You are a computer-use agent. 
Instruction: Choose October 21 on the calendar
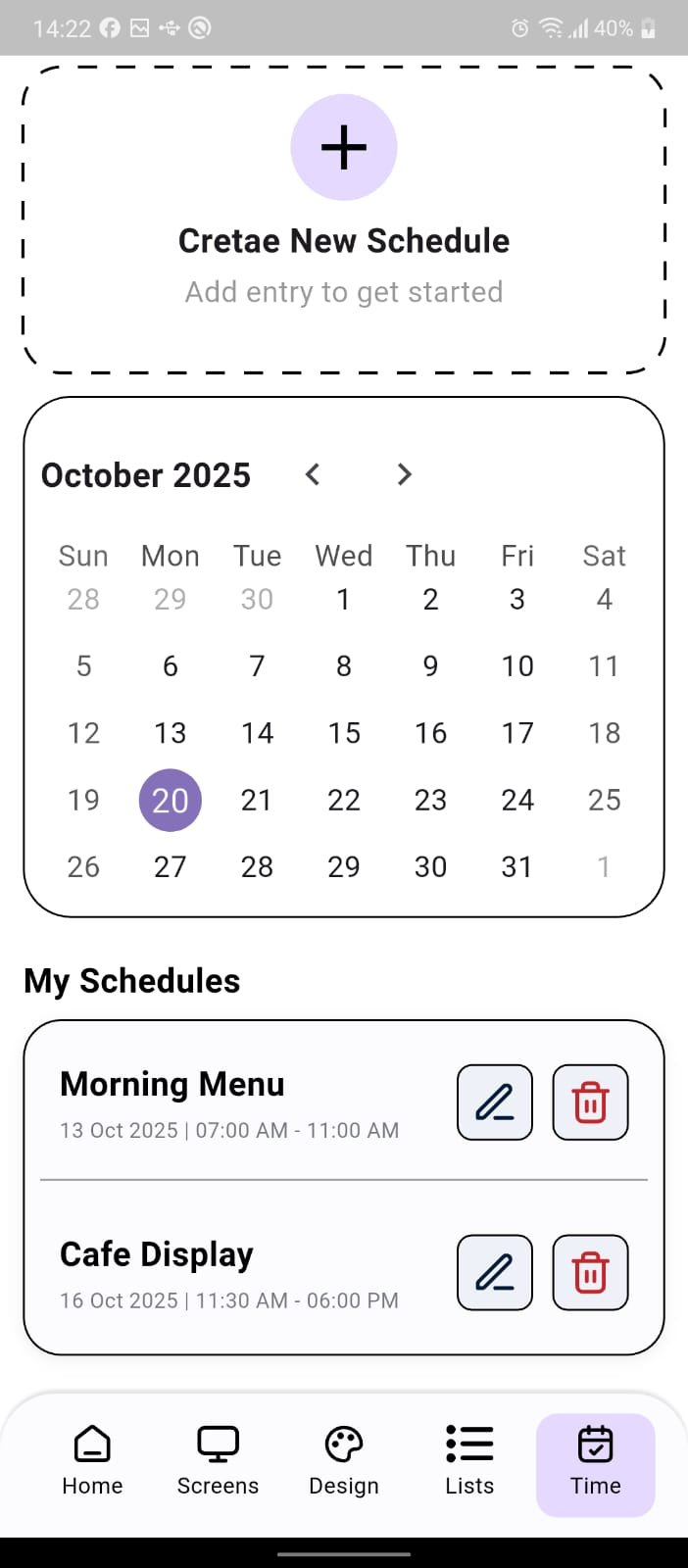point(257,800)
